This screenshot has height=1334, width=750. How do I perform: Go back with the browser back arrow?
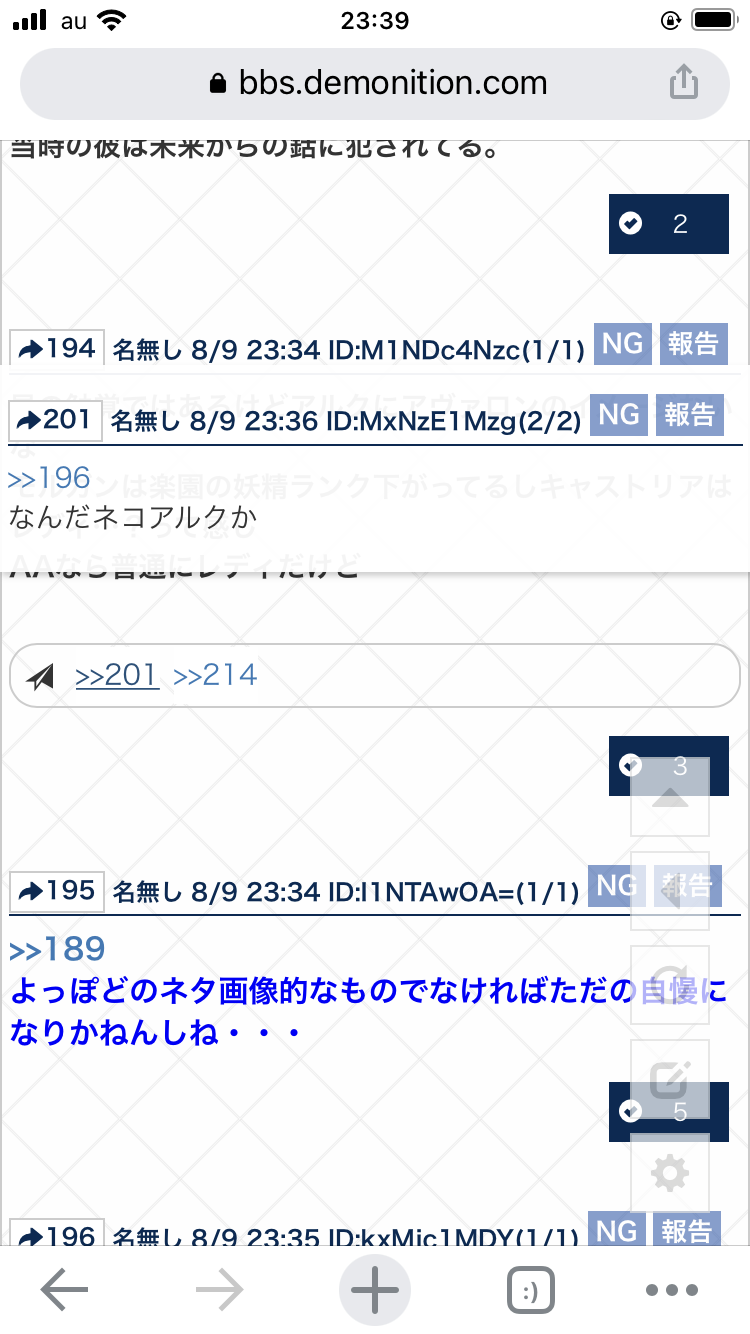pos(64,1290)
